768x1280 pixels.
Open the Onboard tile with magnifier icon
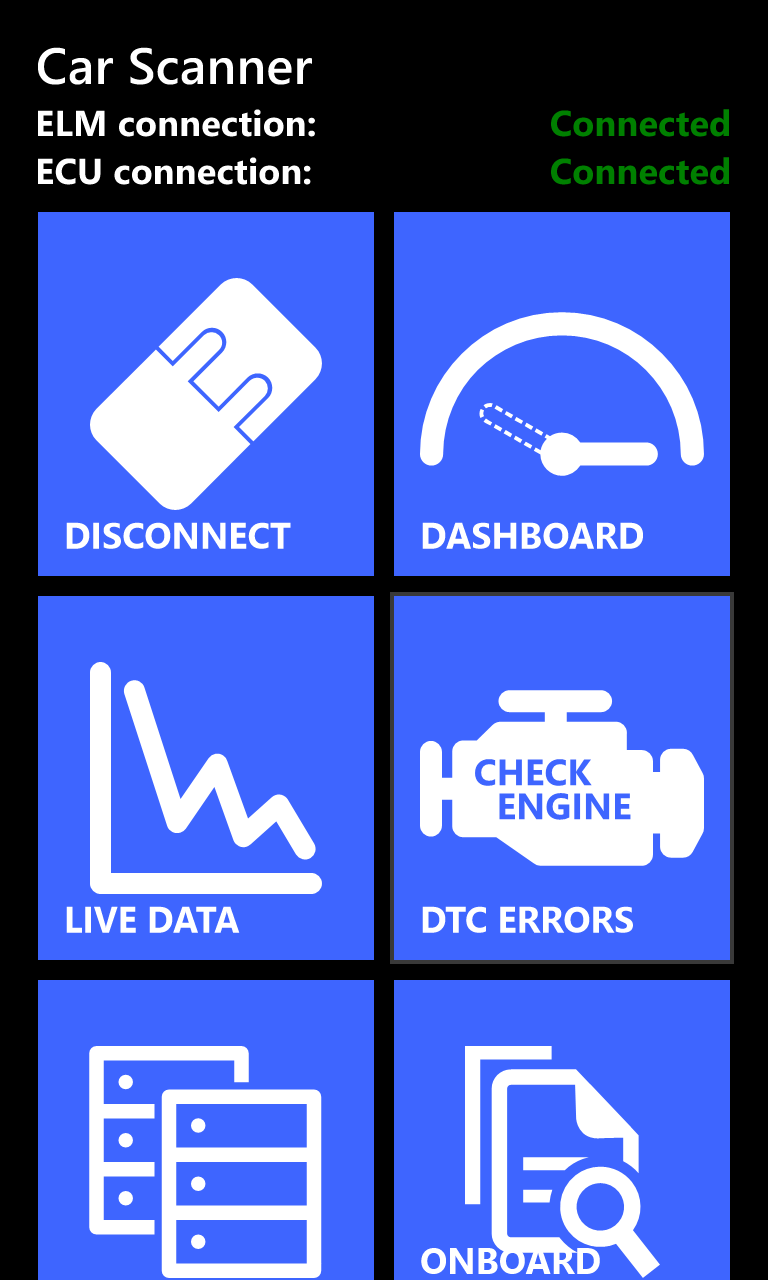point(562,1130)
